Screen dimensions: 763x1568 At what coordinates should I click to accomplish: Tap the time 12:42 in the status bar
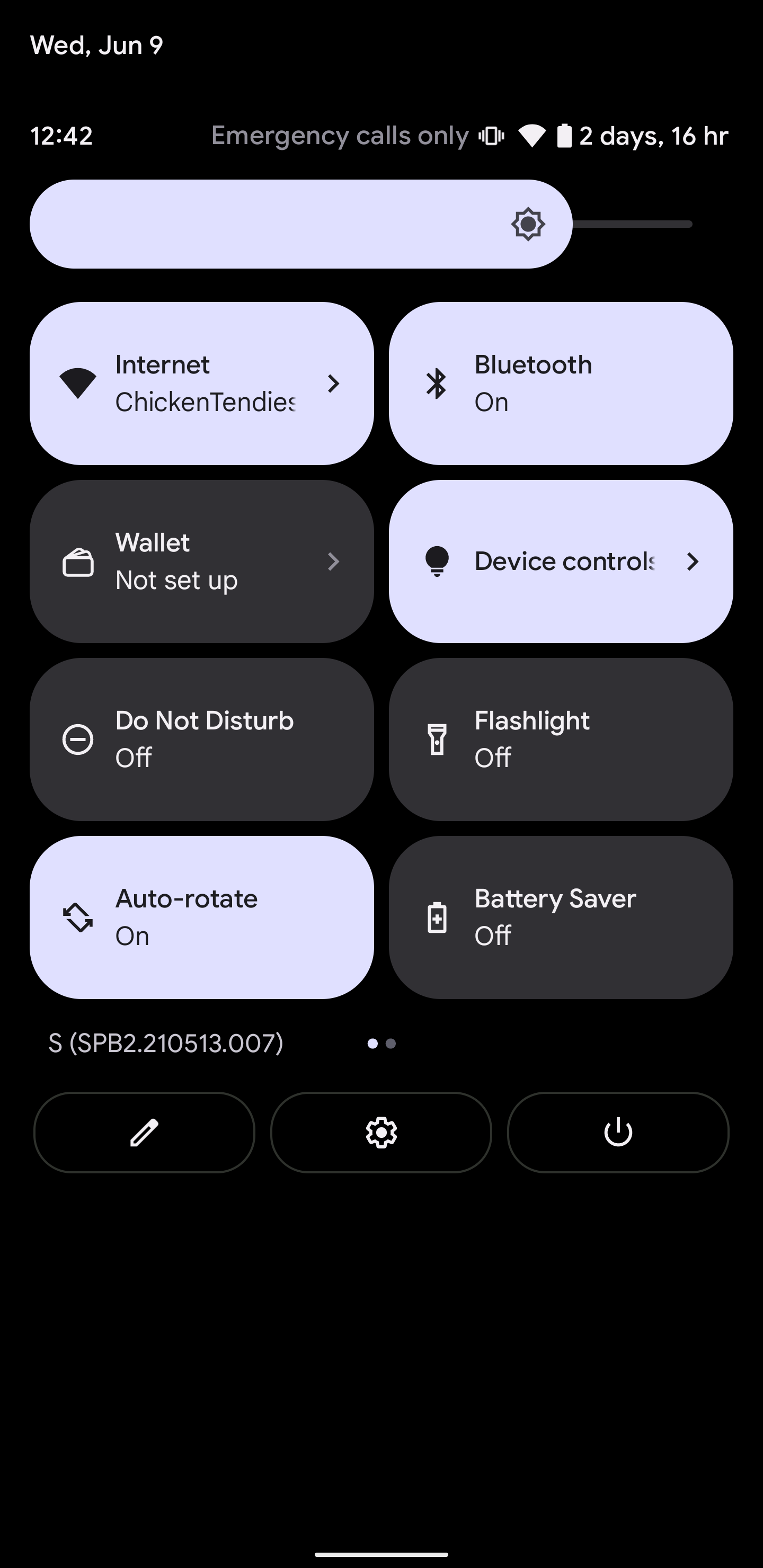(x=61, y=135)
